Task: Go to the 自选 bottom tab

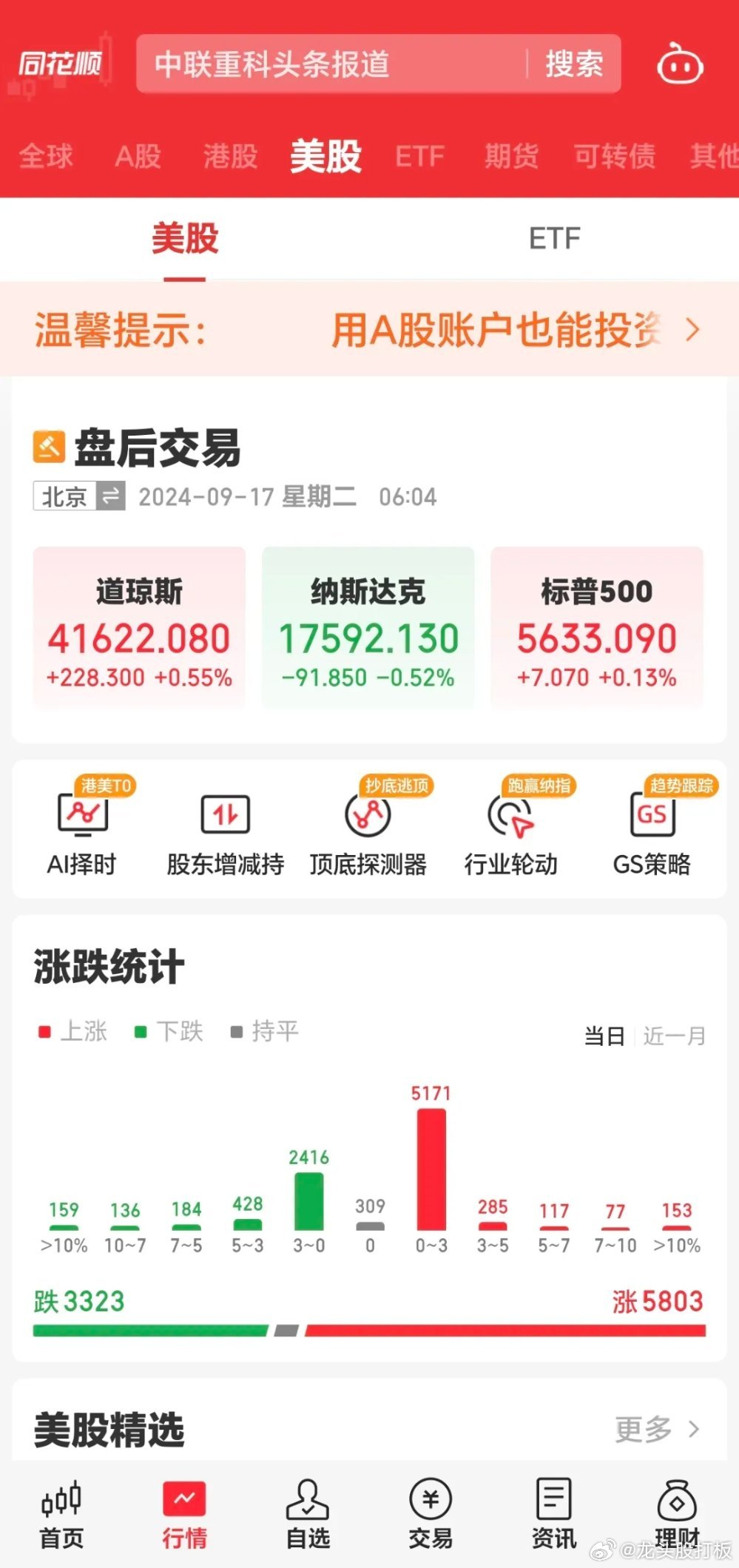Action: (x=308, y=1514)
